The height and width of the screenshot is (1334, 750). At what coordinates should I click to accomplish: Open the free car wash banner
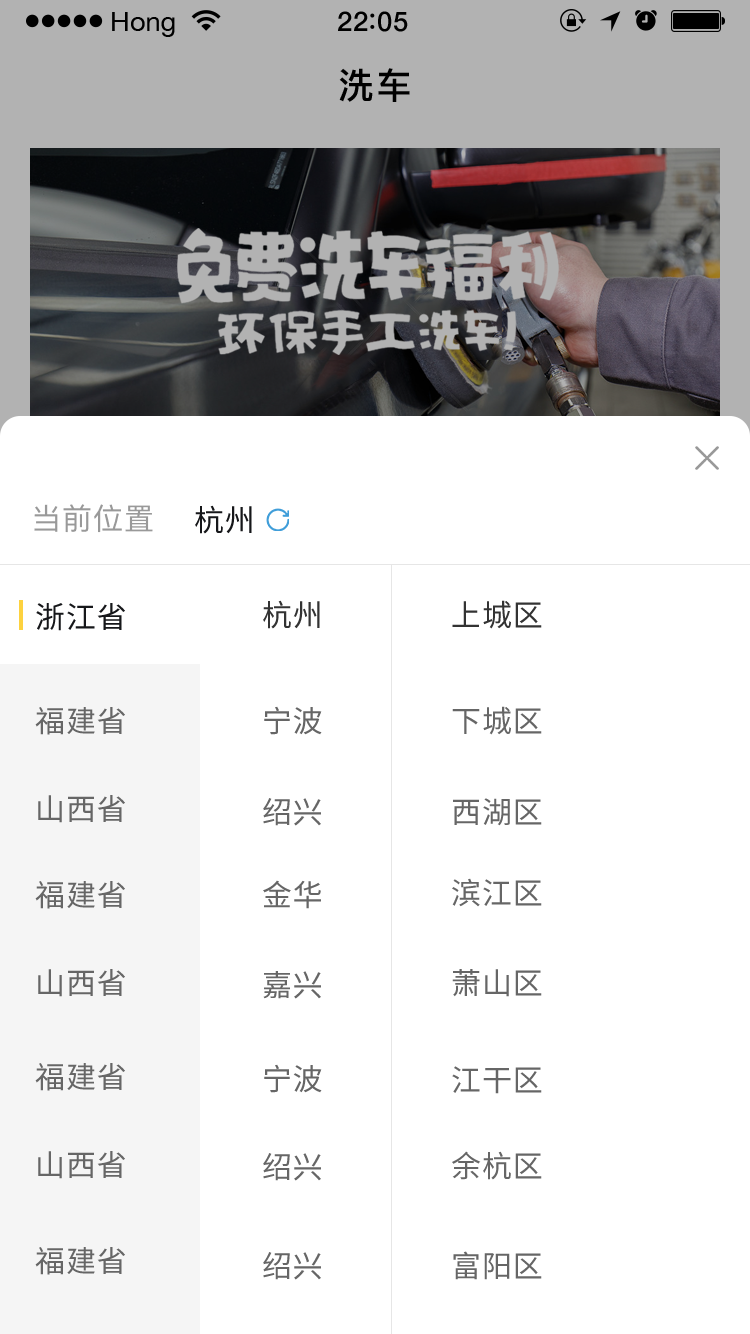point(374,282)
